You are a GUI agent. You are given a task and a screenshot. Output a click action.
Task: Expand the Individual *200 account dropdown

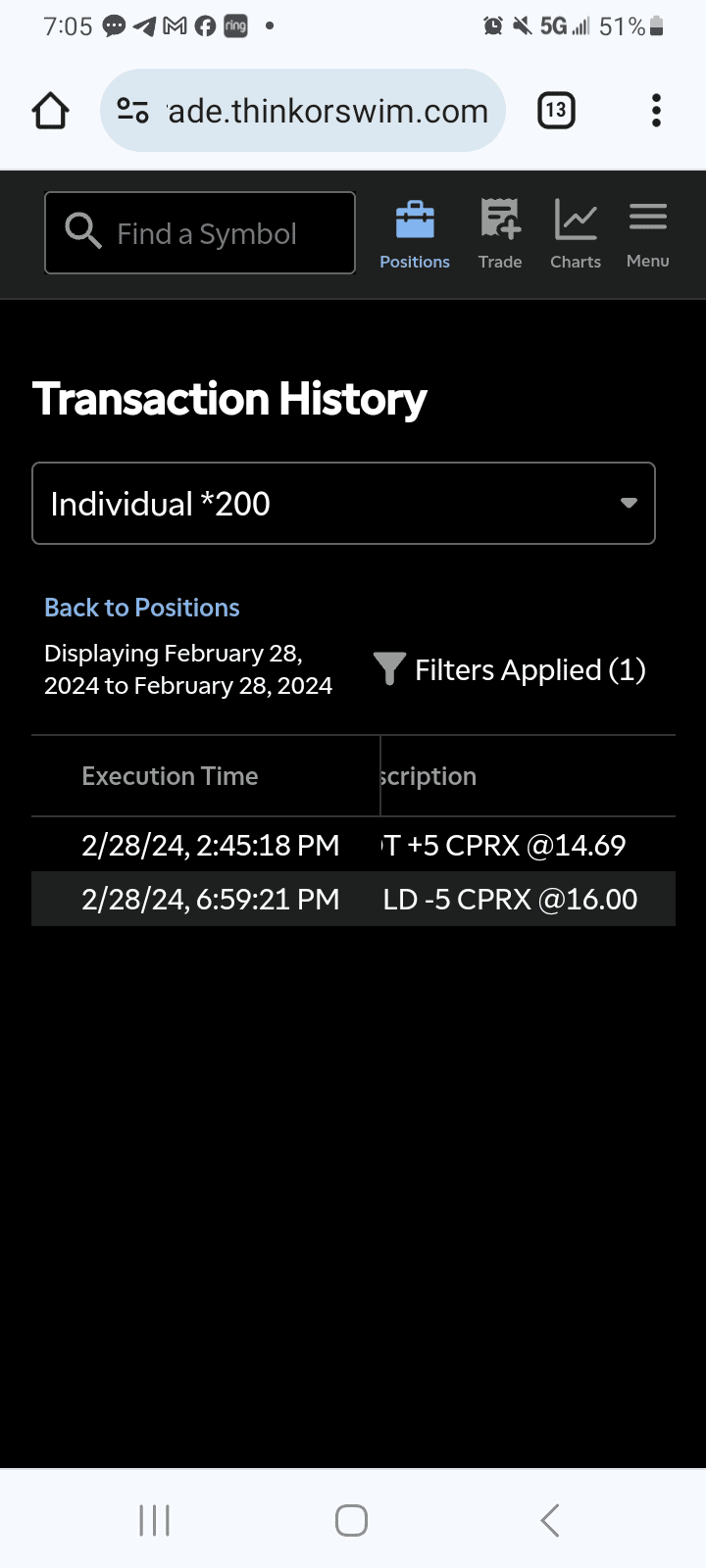point(343,504)
